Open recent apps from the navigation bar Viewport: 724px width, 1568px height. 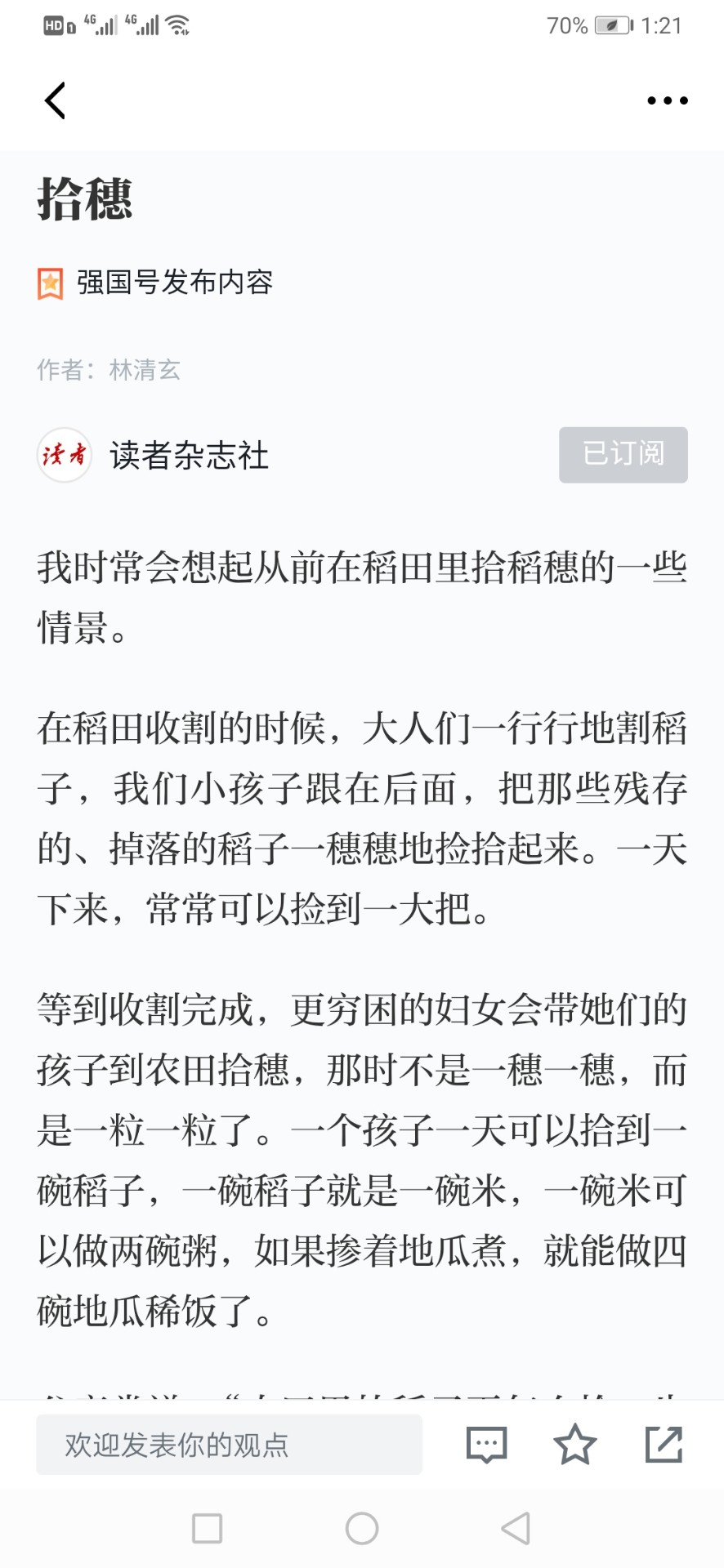coord(207,1528)
